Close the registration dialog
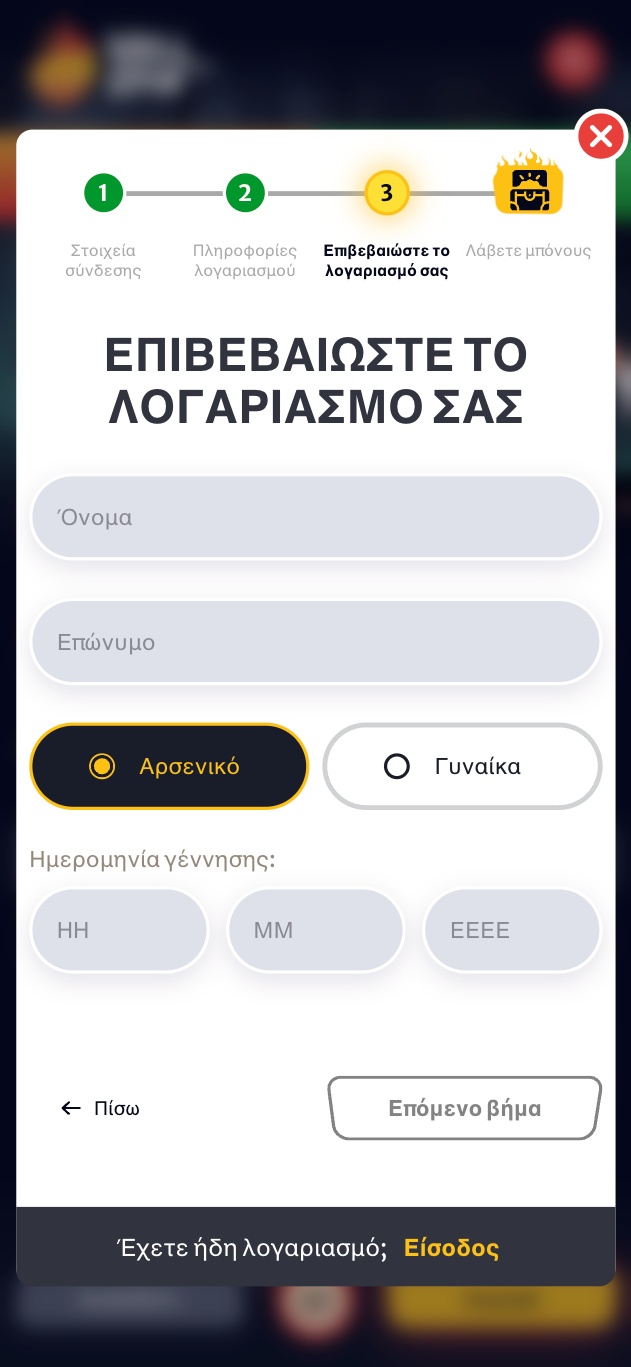Image resolution: width=631 pixels, height=1367 pixels. point(601,136)
